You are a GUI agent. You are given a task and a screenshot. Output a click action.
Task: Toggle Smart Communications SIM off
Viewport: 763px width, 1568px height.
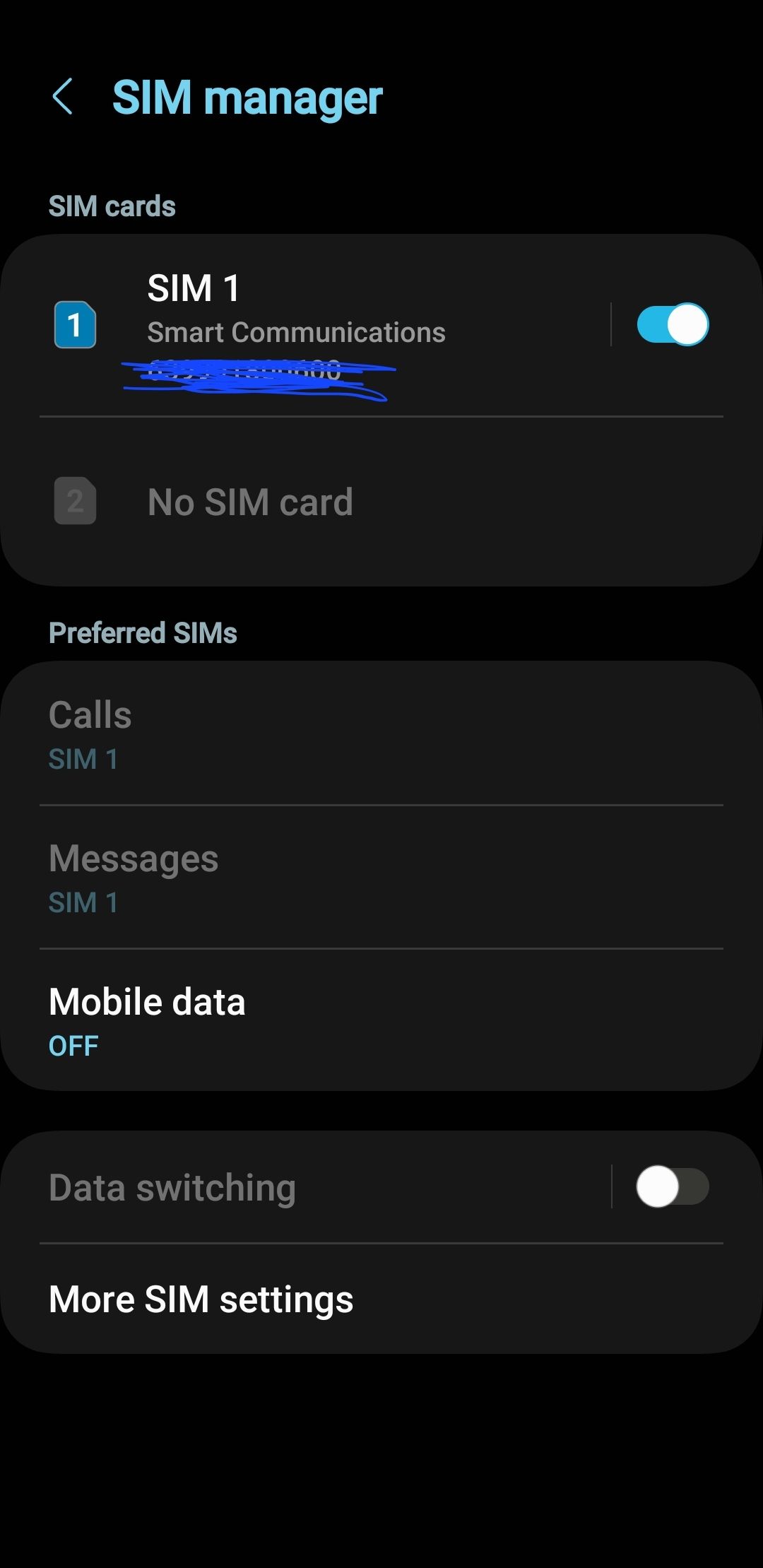point(673,324)
